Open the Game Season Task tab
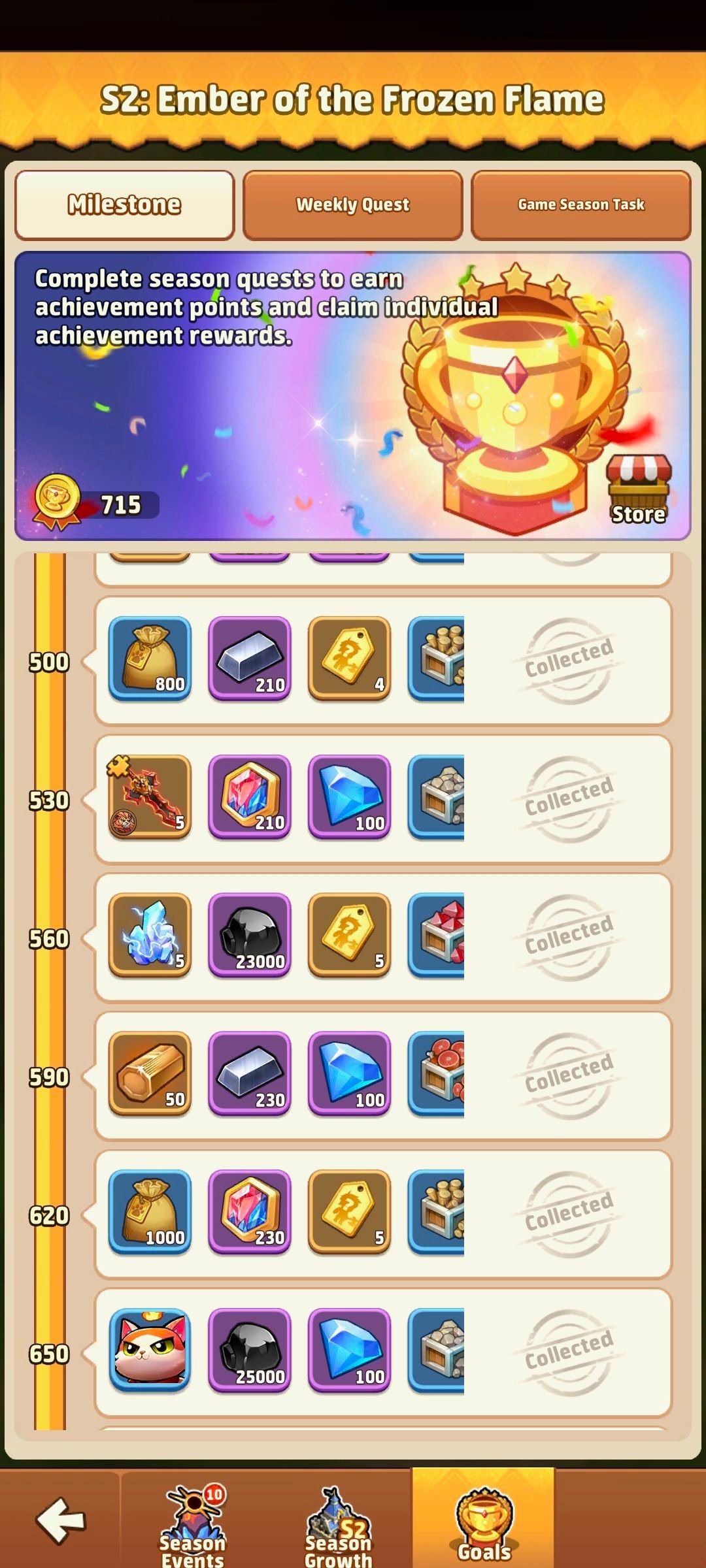Viewport: 706px width, 1568px height. point(580,205)
